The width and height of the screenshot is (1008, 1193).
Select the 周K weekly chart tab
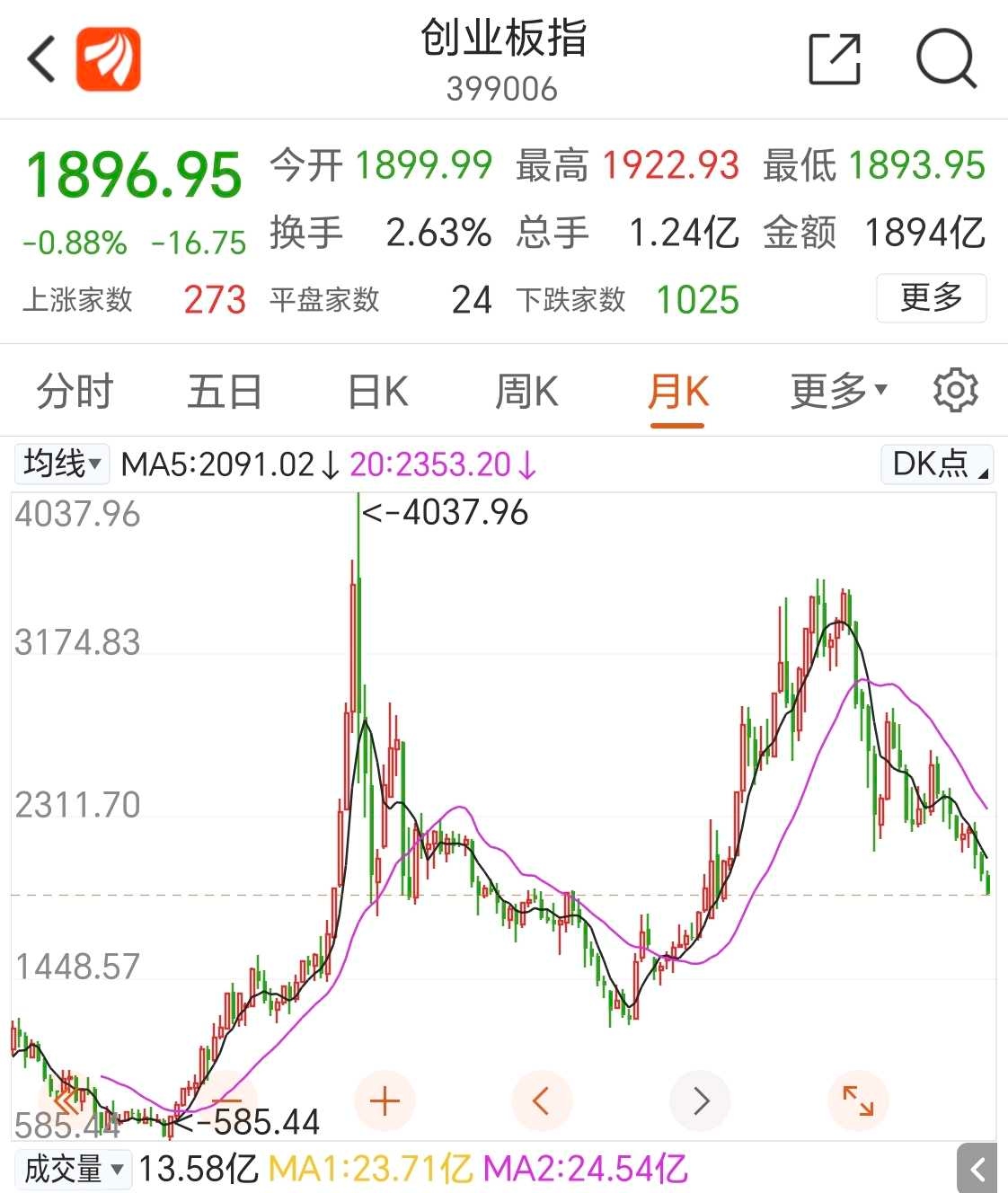coord(526,390)
